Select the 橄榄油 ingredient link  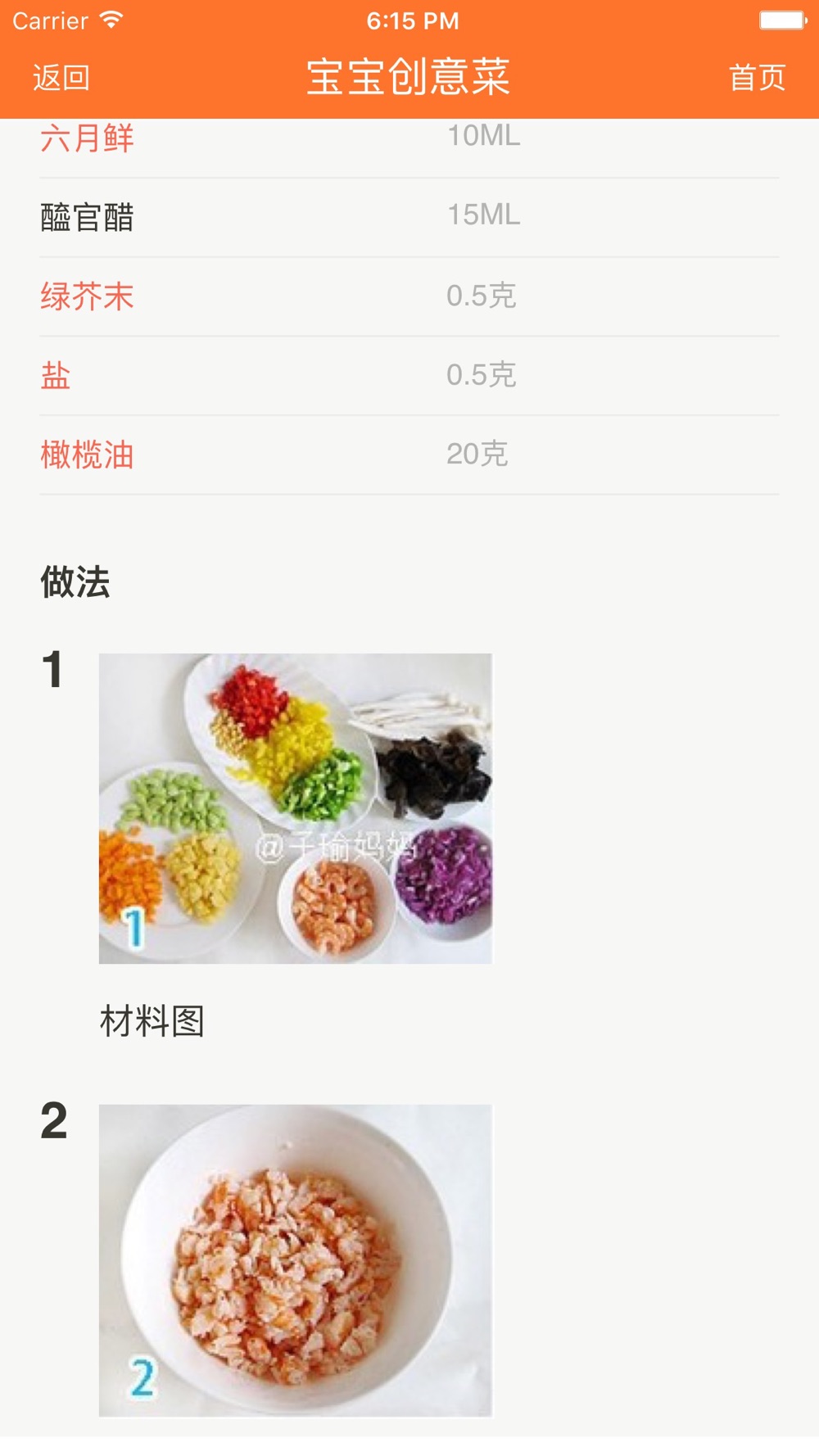pos(87,454)
